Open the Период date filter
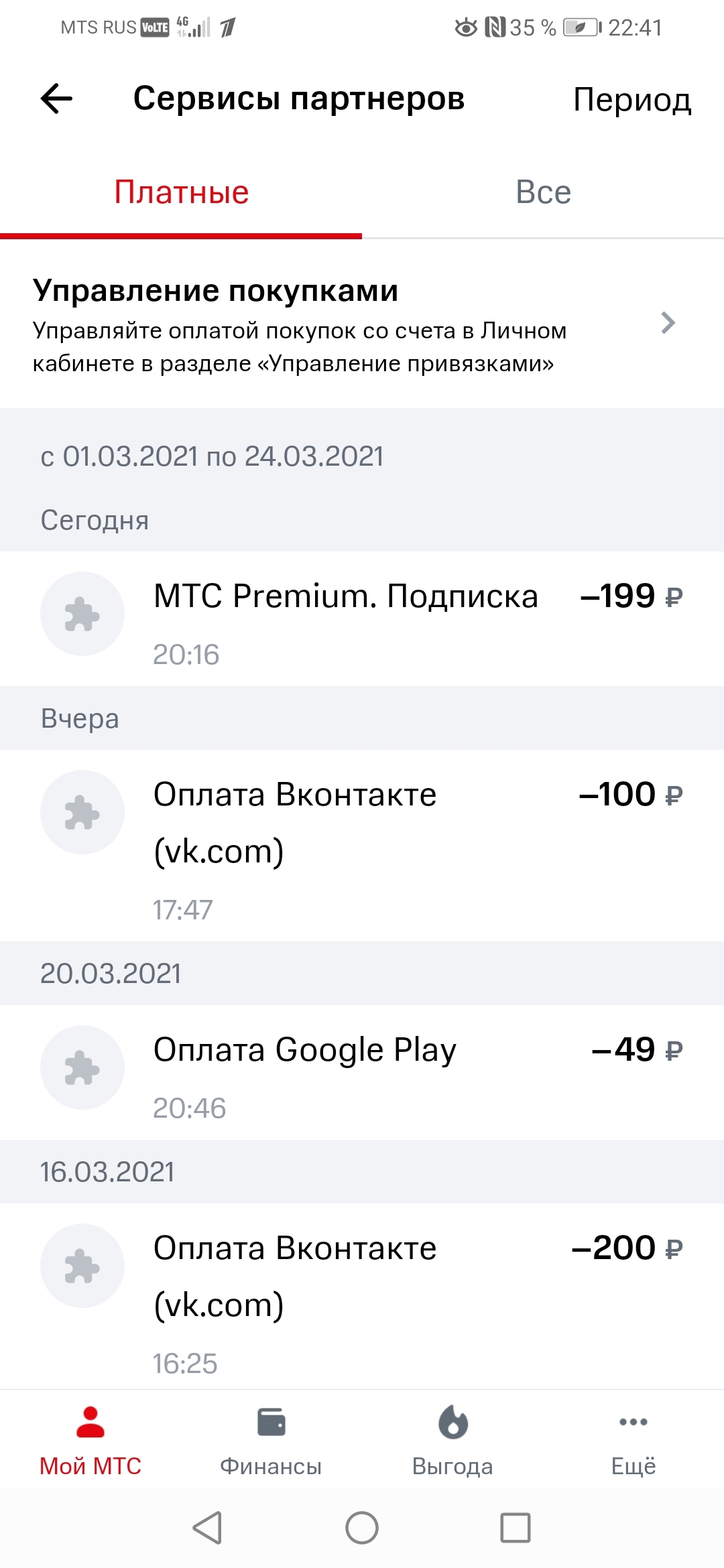724x1568 pixels. tap(631, 100)
